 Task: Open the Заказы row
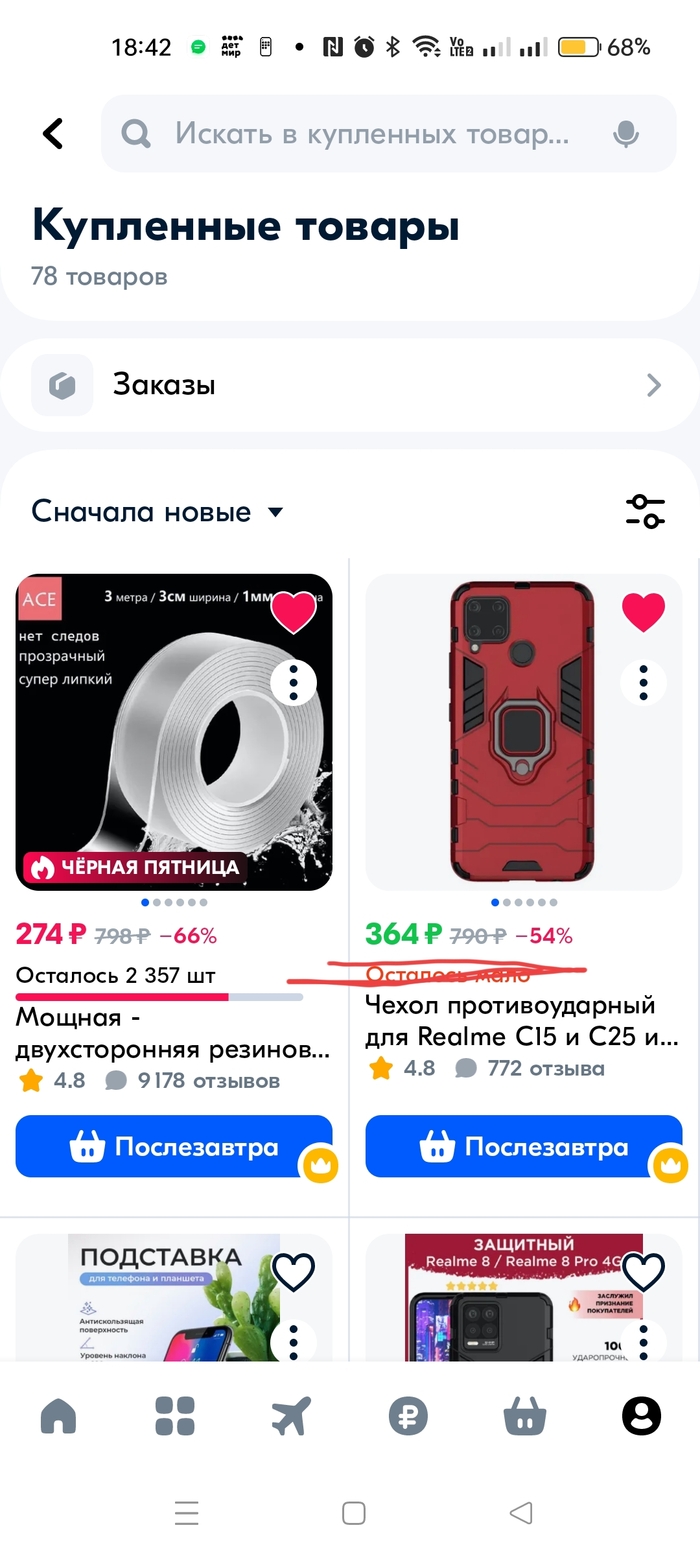click(349, 385)
